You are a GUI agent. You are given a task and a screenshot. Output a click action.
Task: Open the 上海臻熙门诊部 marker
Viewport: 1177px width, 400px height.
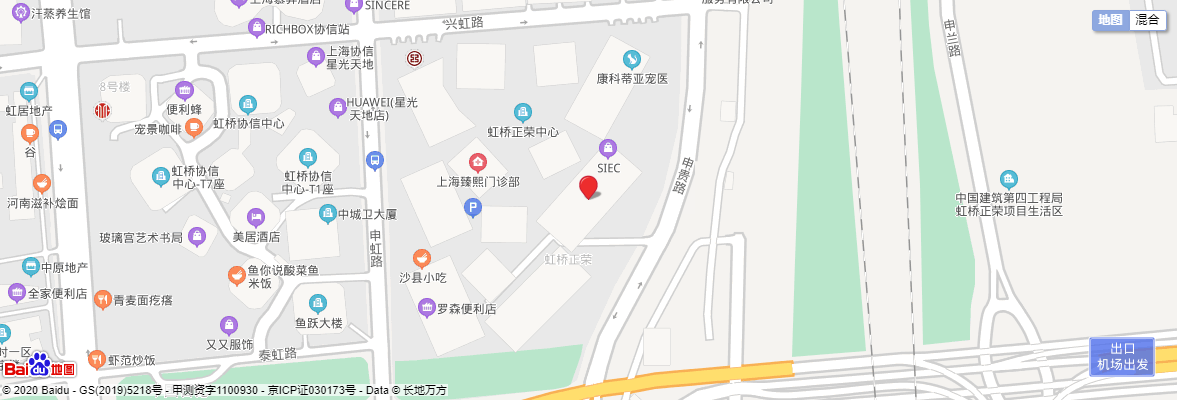pyautogui.click(x=478, y=162)
